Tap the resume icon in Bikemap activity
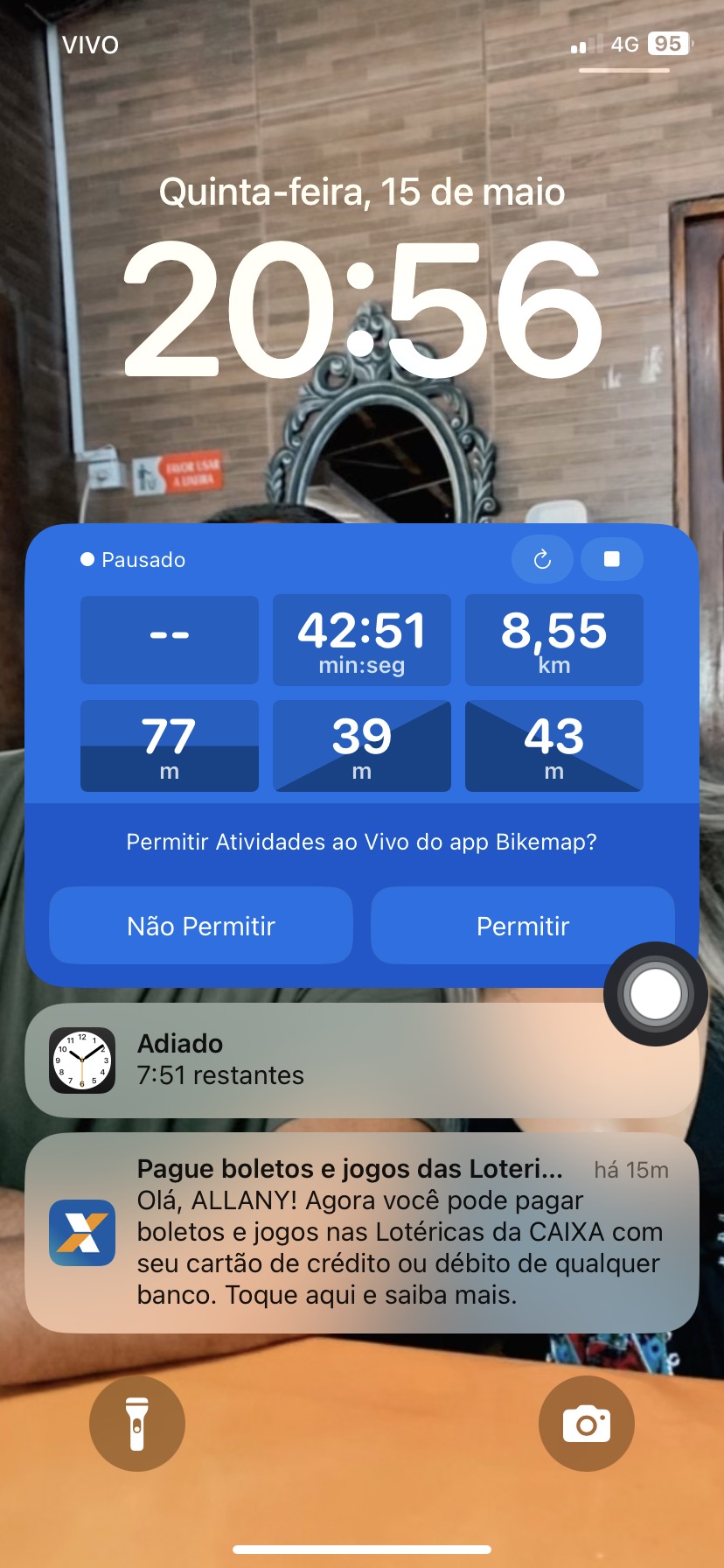The height and width of the screenshot is (1568, 724). point(542,559)
